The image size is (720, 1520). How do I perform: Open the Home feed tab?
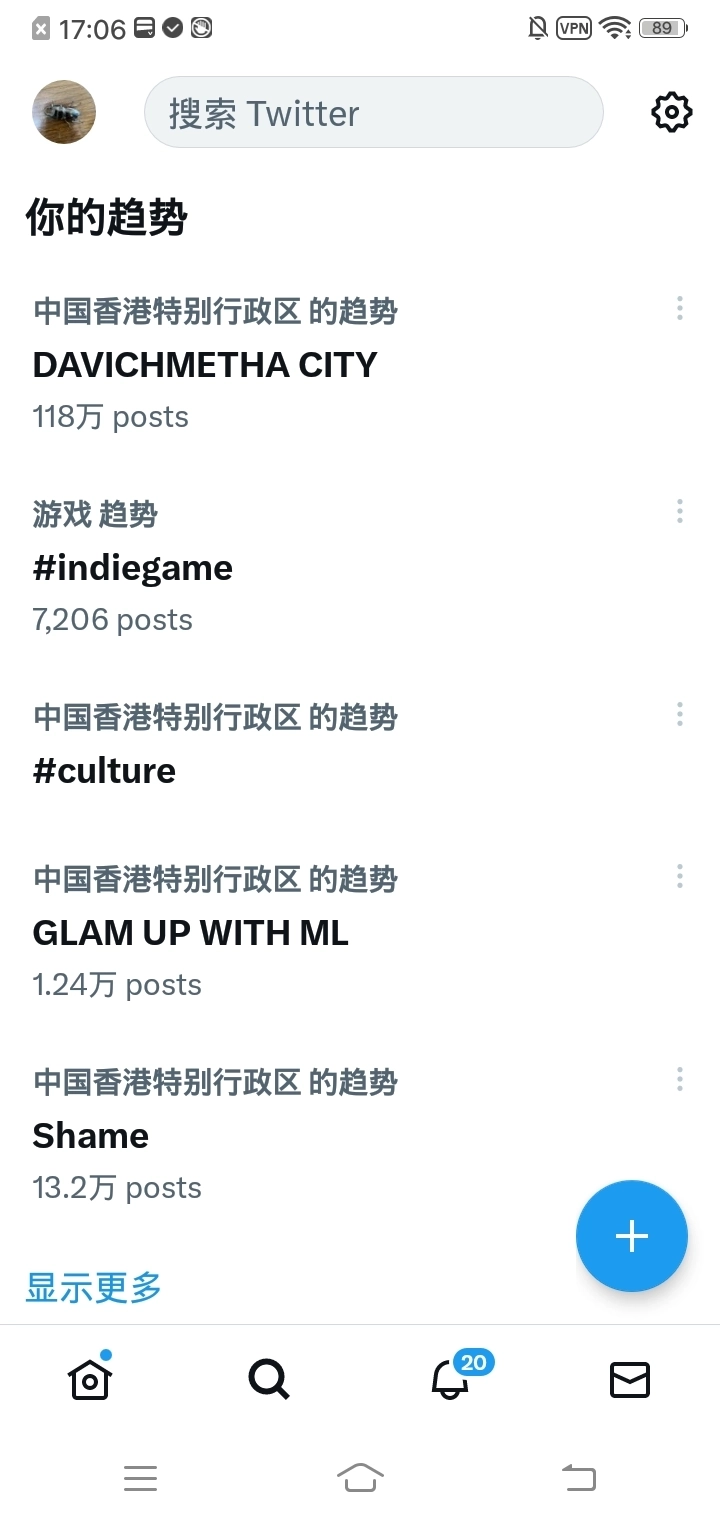89,1380
